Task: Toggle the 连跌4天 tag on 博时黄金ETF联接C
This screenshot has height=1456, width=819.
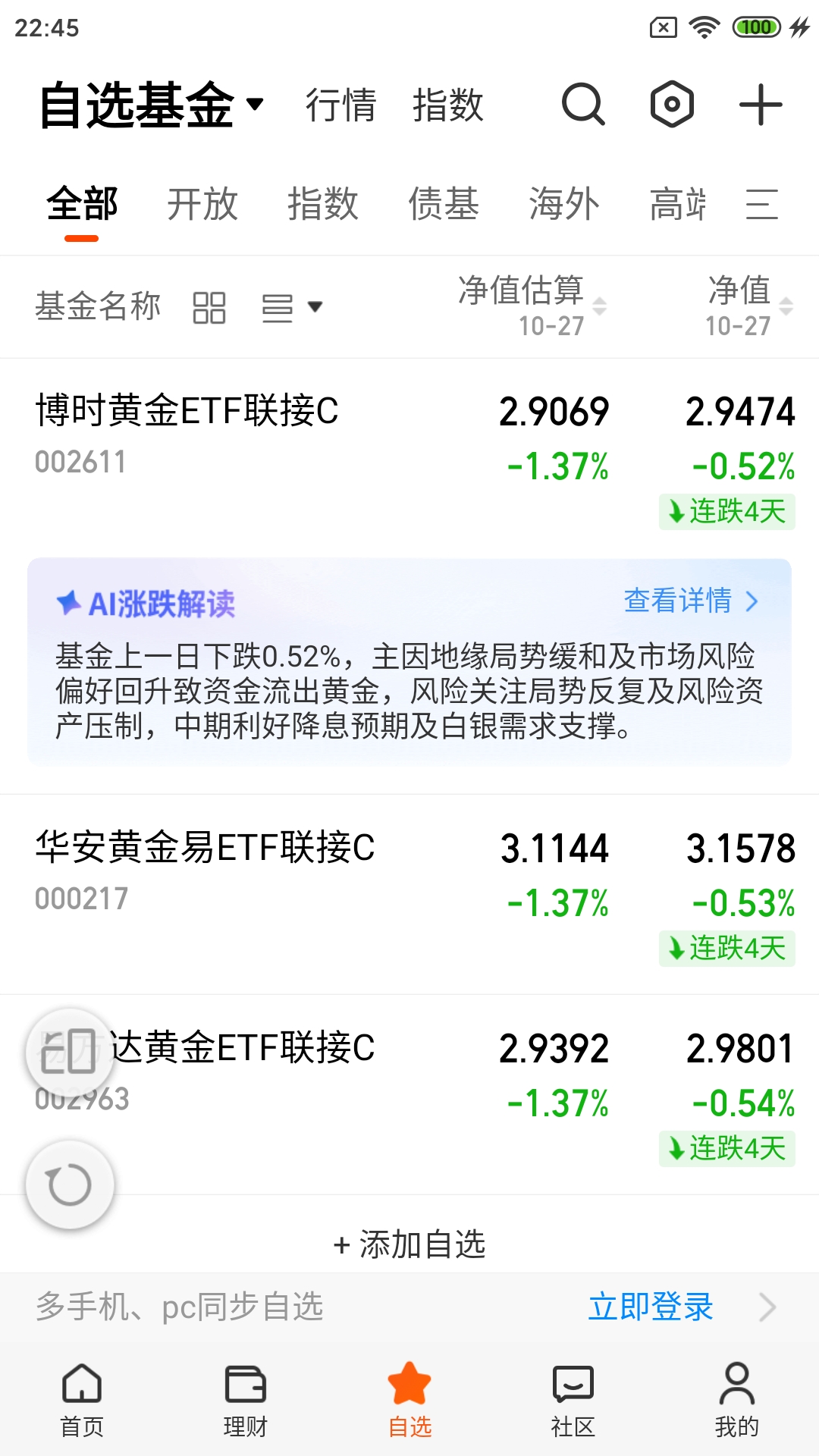Action: 726,513
